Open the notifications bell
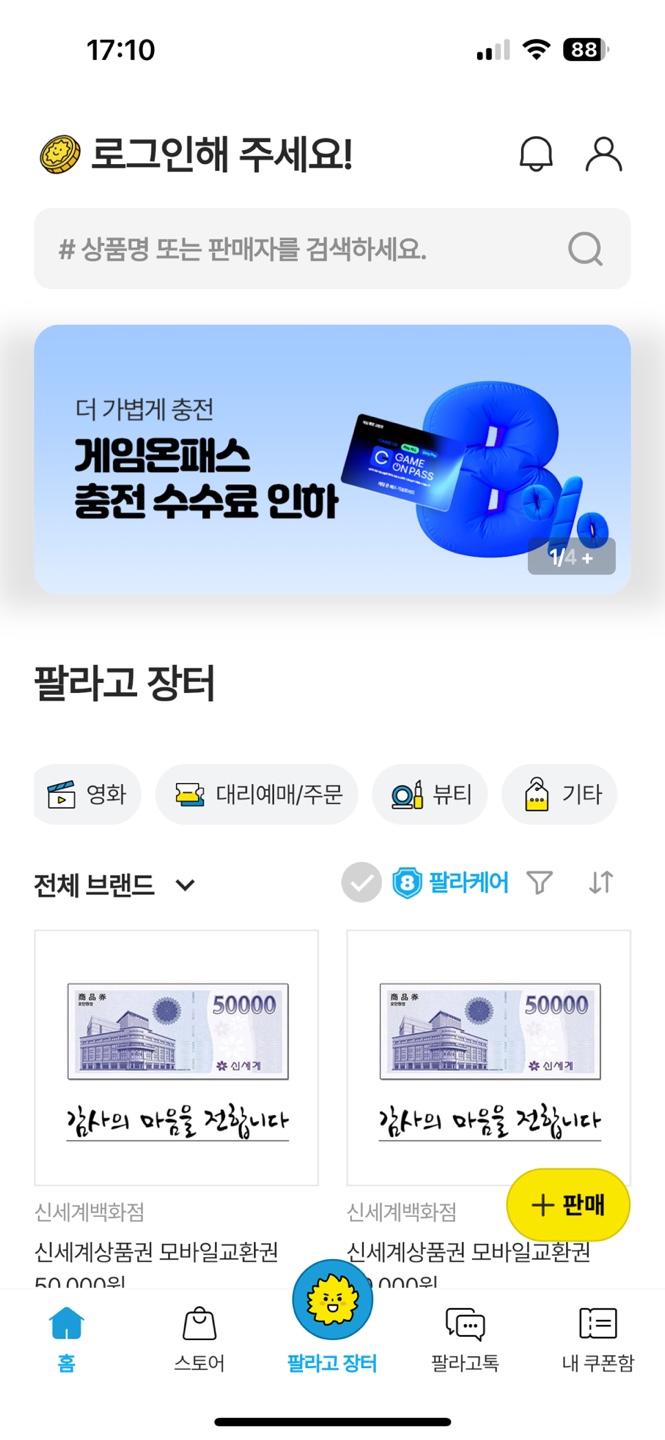 (536, 154)
